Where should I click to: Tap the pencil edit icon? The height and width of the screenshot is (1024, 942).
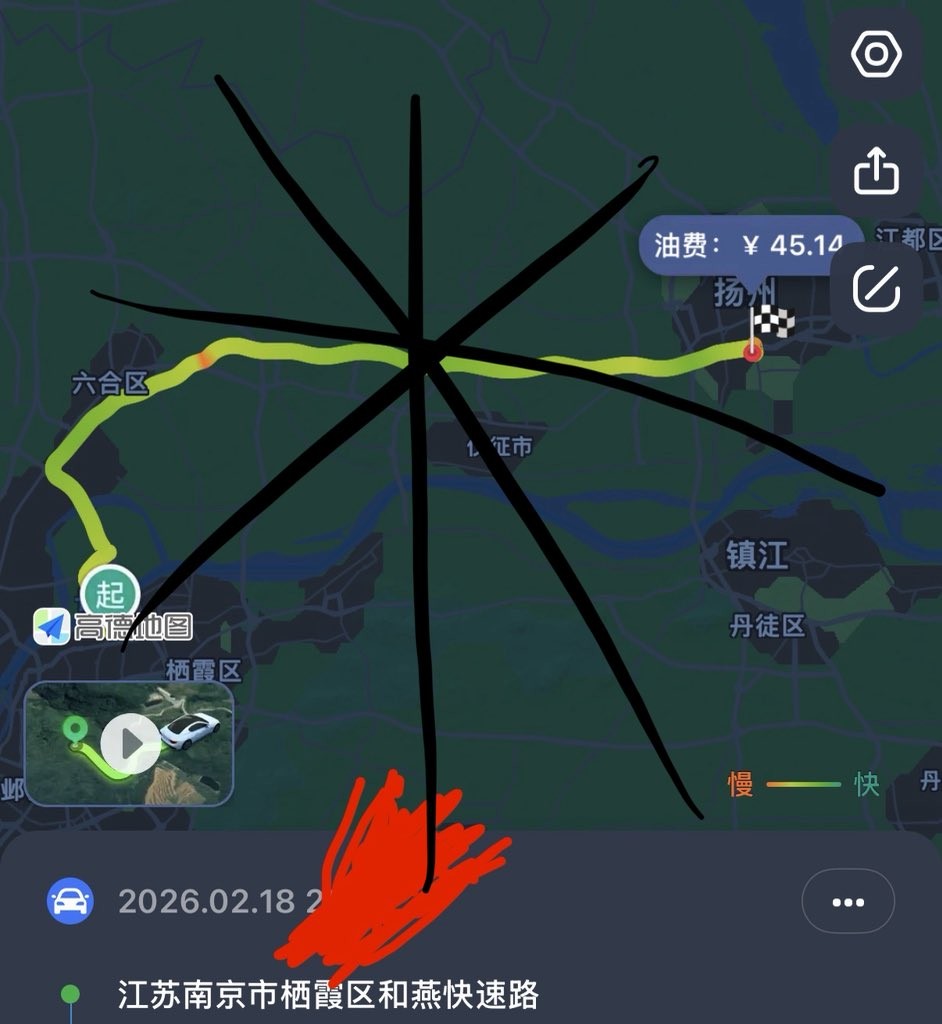tap(876, 289)
